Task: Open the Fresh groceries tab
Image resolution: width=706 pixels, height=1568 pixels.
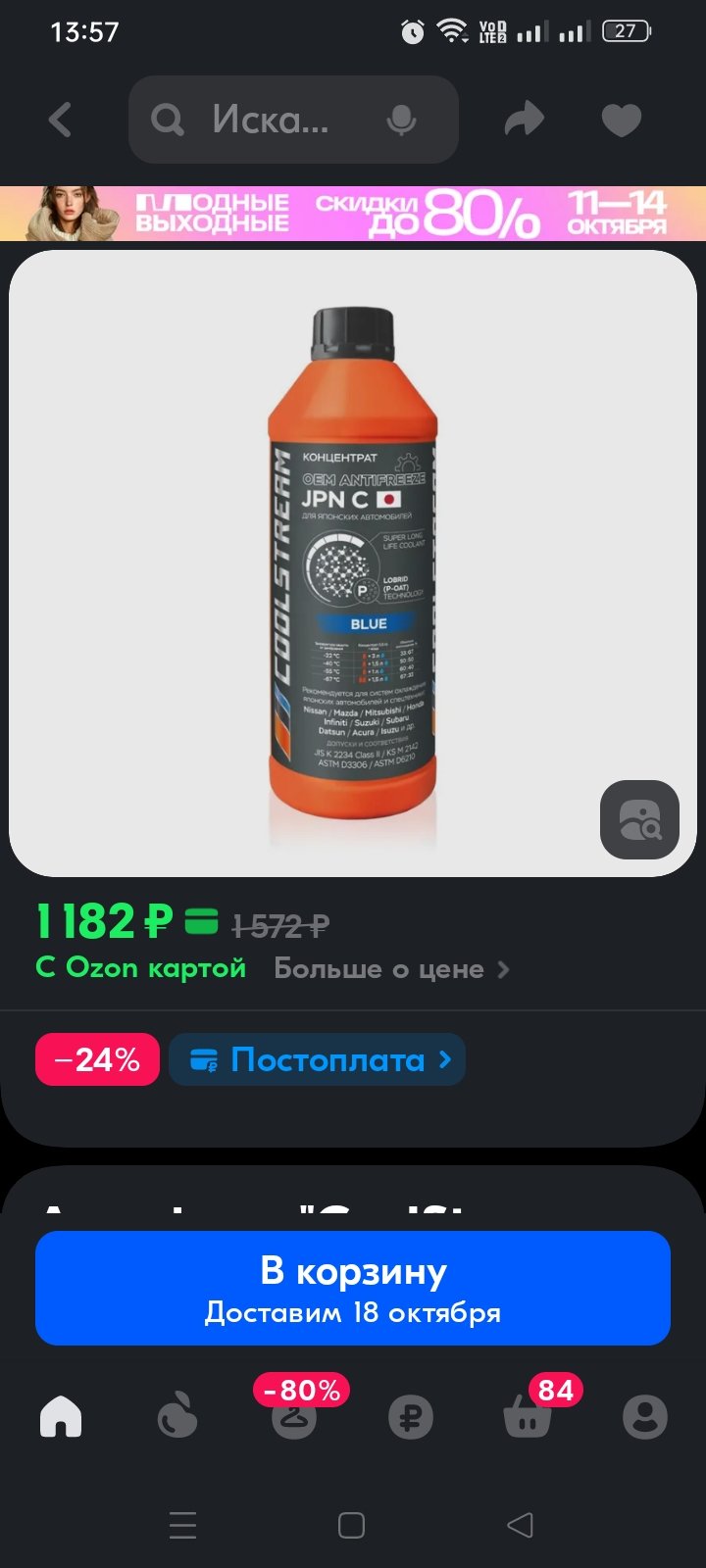Action: click(177, 1416)
